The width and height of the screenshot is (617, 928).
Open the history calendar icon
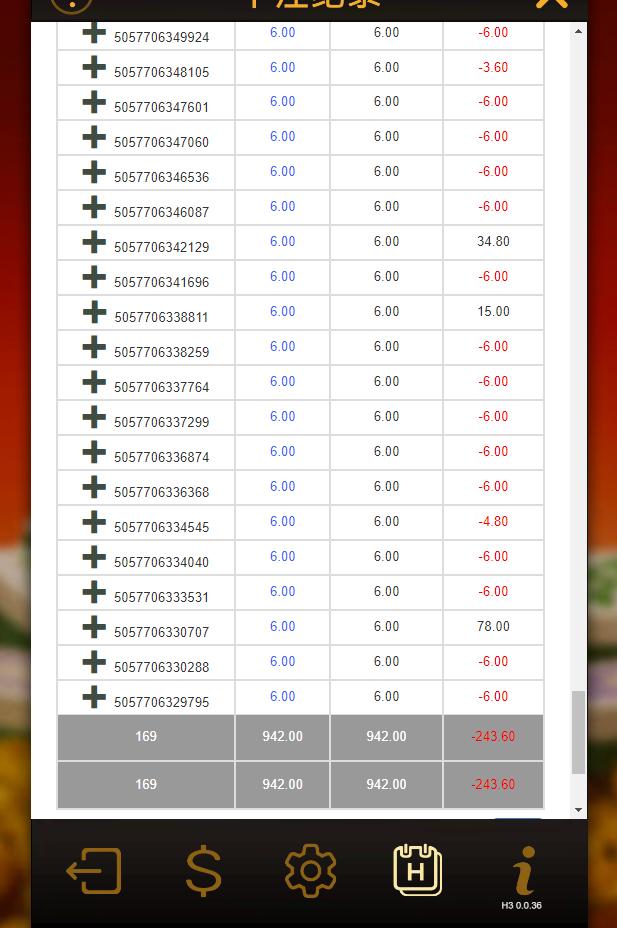pos(417,870)
